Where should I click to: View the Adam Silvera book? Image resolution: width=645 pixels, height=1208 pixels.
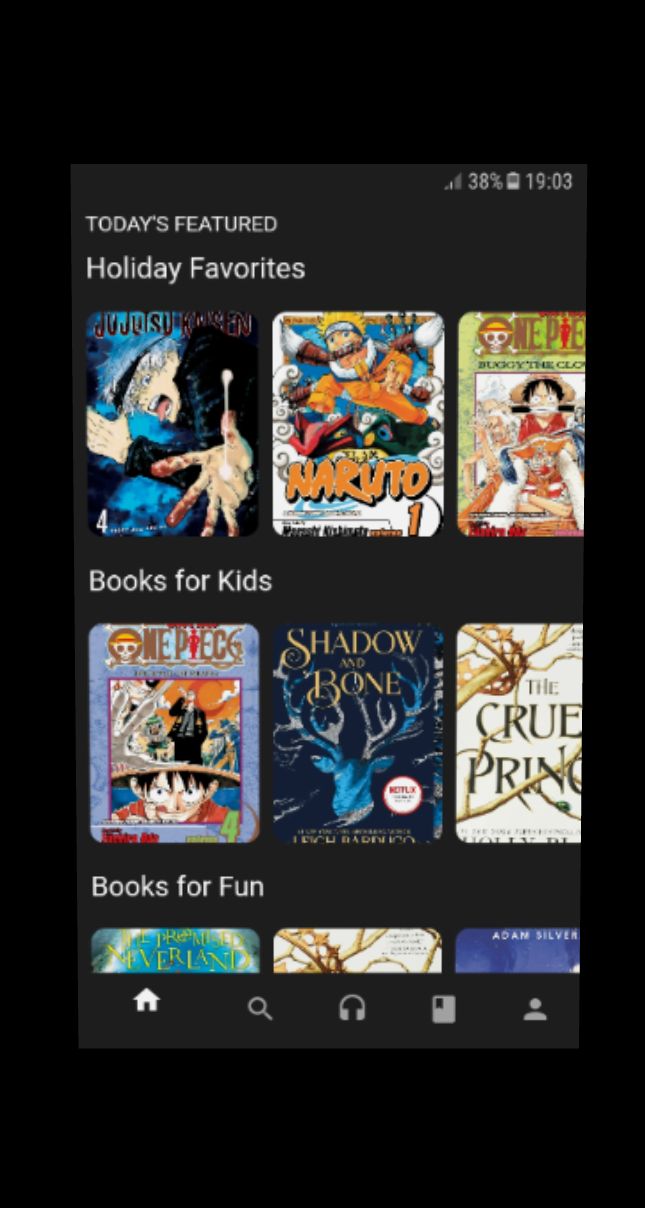(517, 950)
